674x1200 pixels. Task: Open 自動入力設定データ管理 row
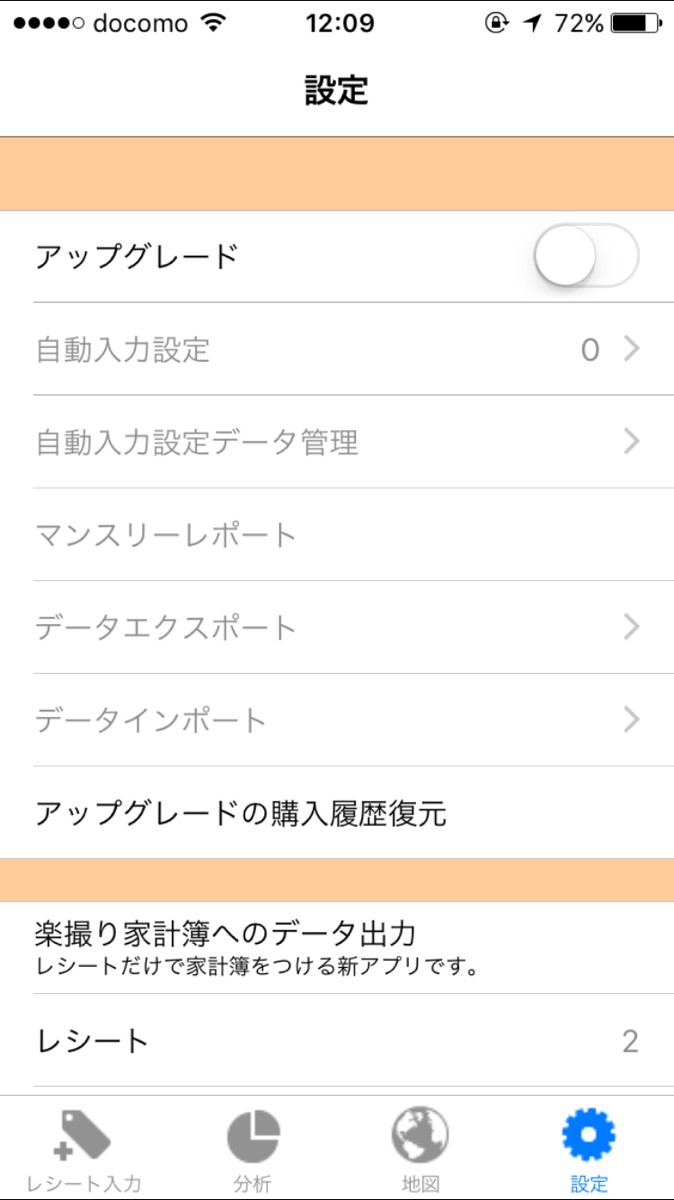337,442
